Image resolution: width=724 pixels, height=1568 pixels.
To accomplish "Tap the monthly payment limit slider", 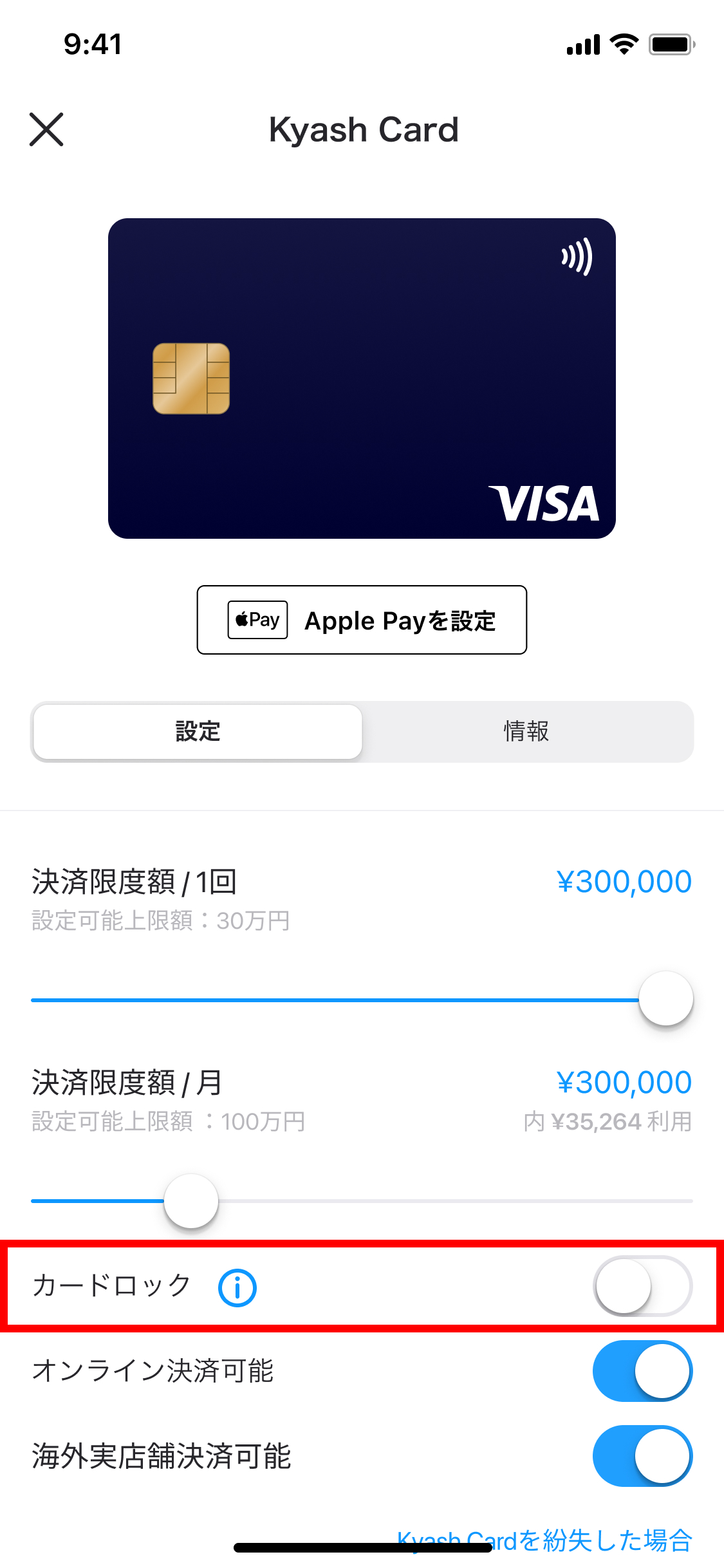I will tap(191, 1200).
